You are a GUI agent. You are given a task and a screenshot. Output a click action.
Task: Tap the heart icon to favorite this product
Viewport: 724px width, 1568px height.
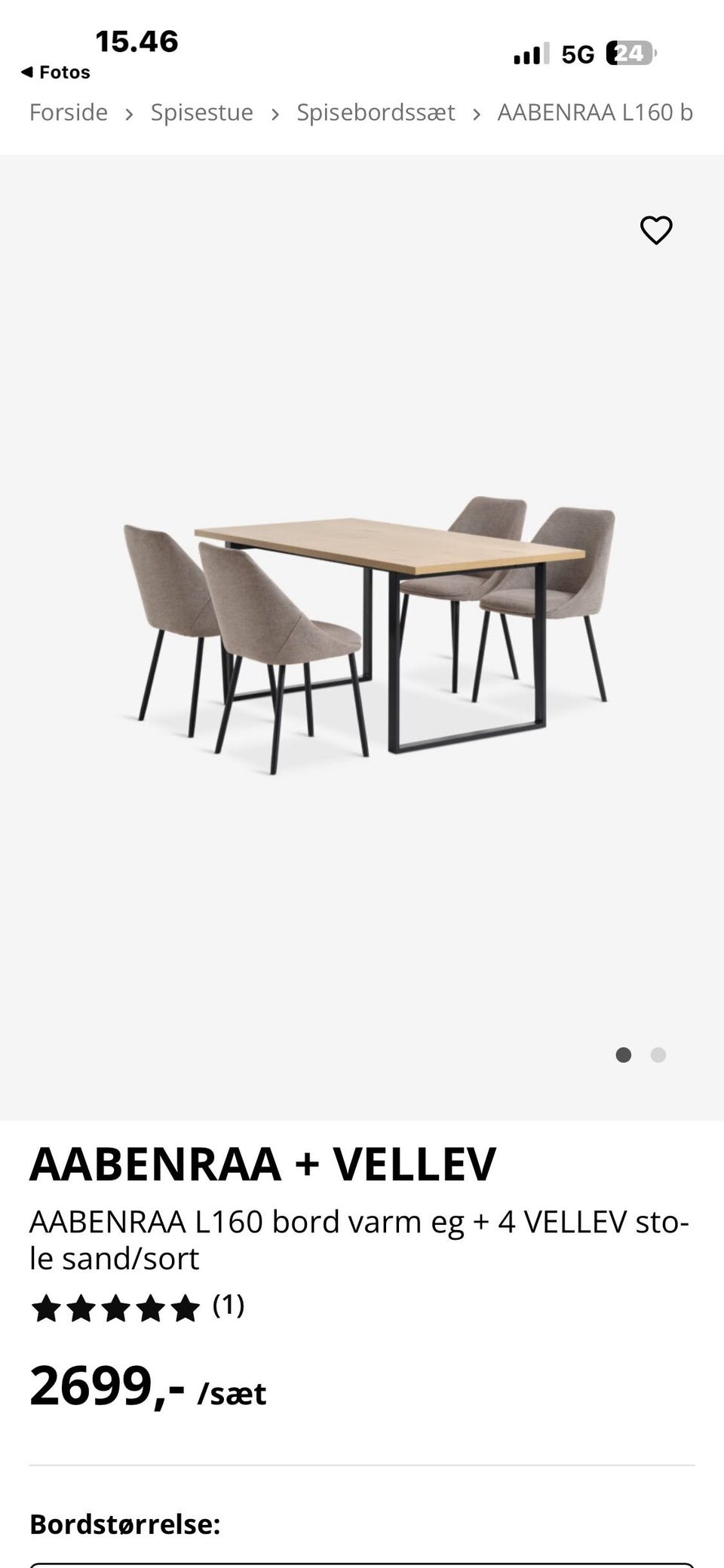coord(655,231)
